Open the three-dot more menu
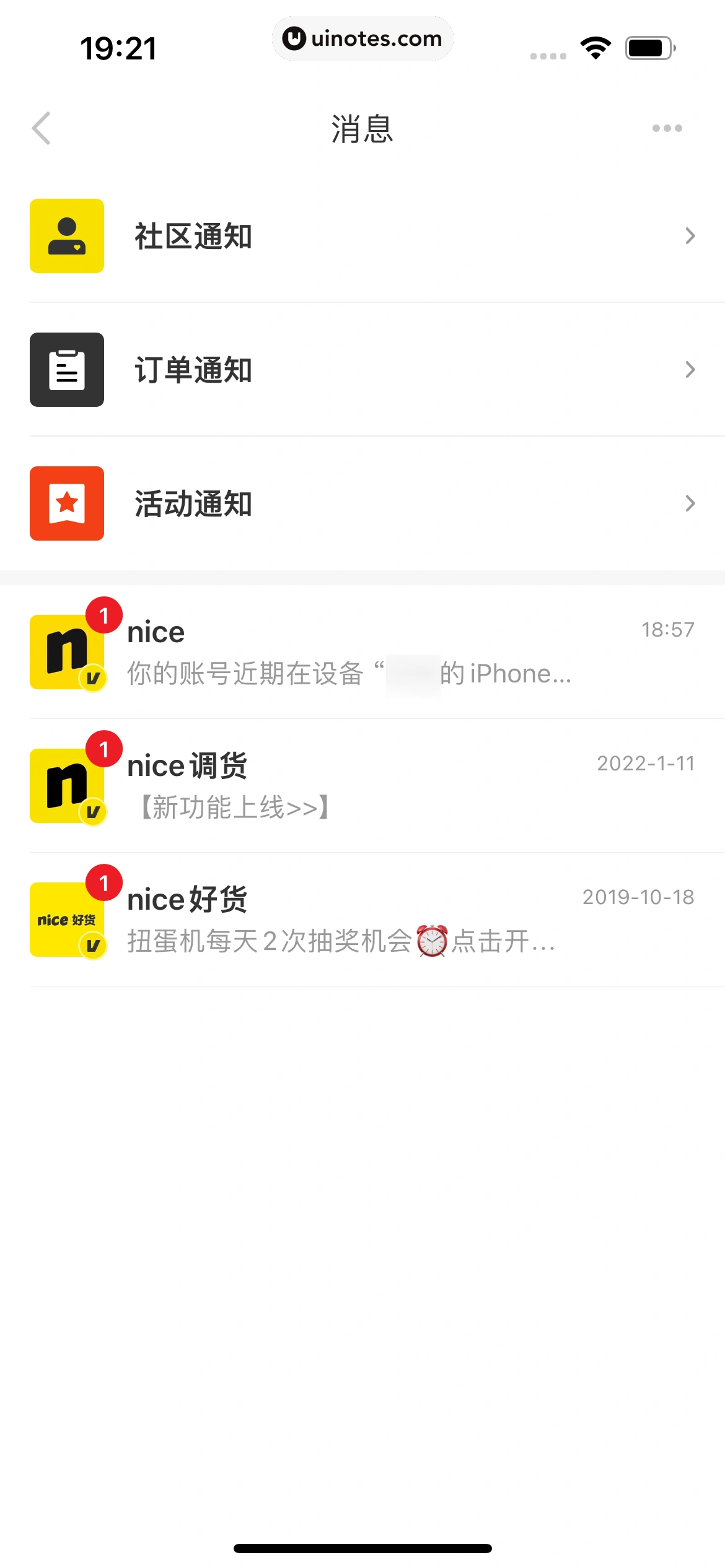The width and height of the screenshot is (725, 1568). pyautogui.click(x=667, y=128)
